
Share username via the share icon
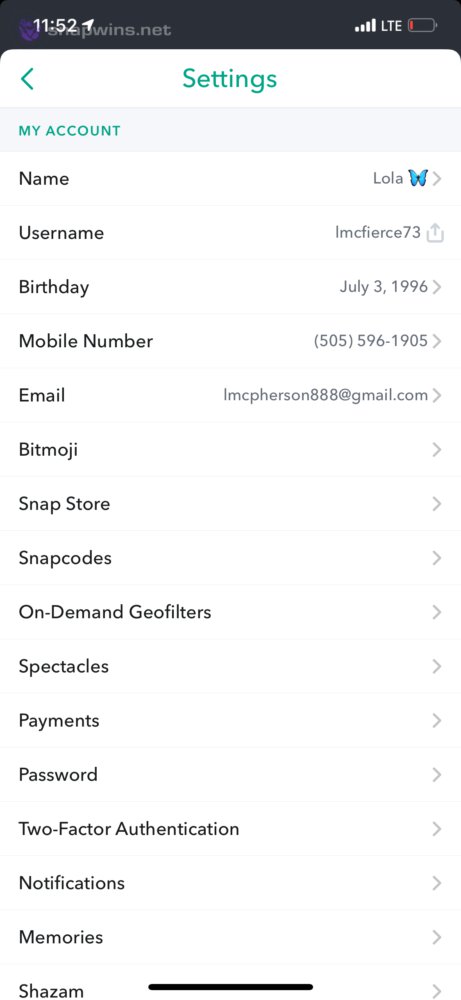coord(435,233)
